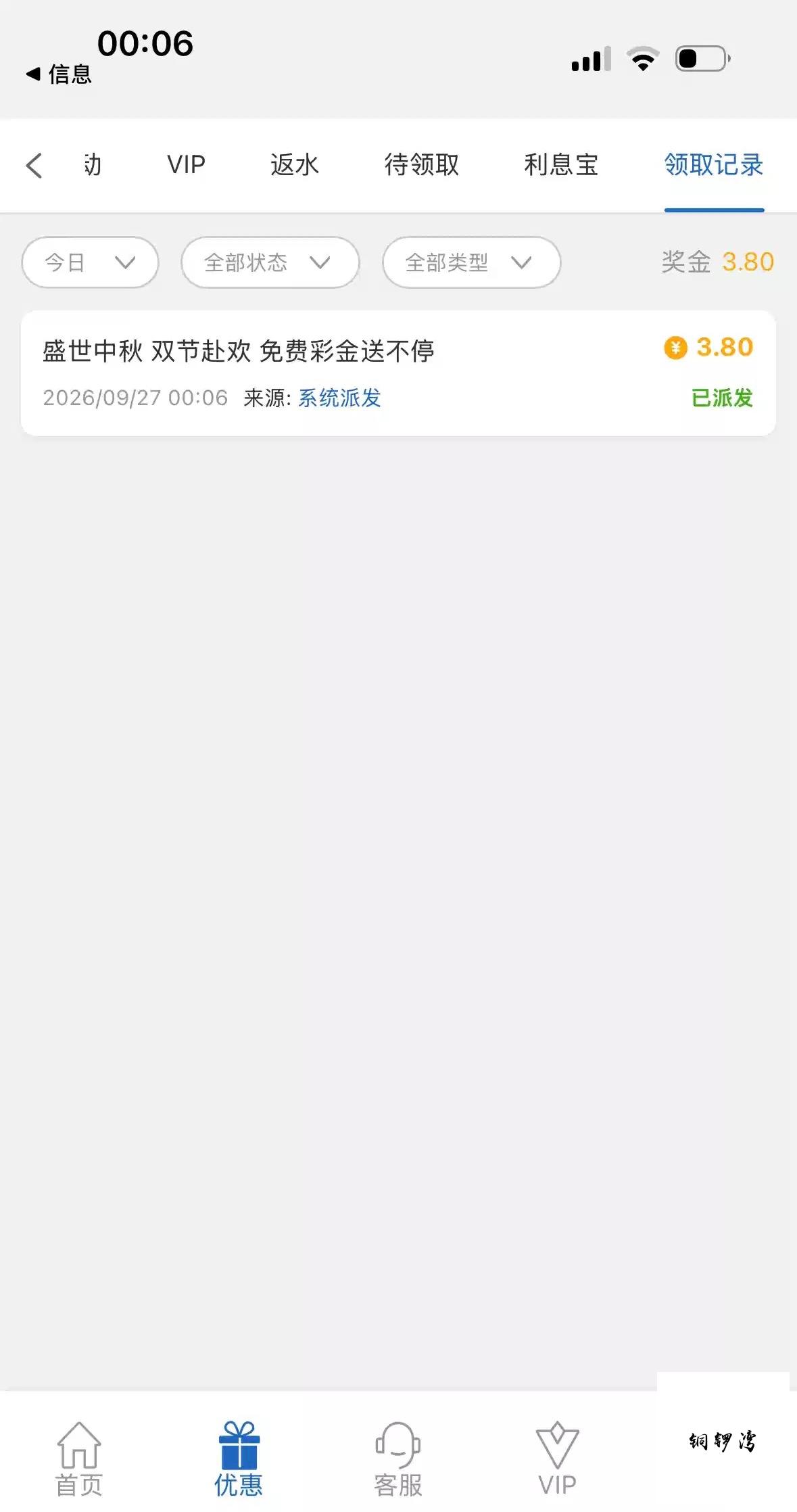Open the 利息宝 tab

pos(561,164)
